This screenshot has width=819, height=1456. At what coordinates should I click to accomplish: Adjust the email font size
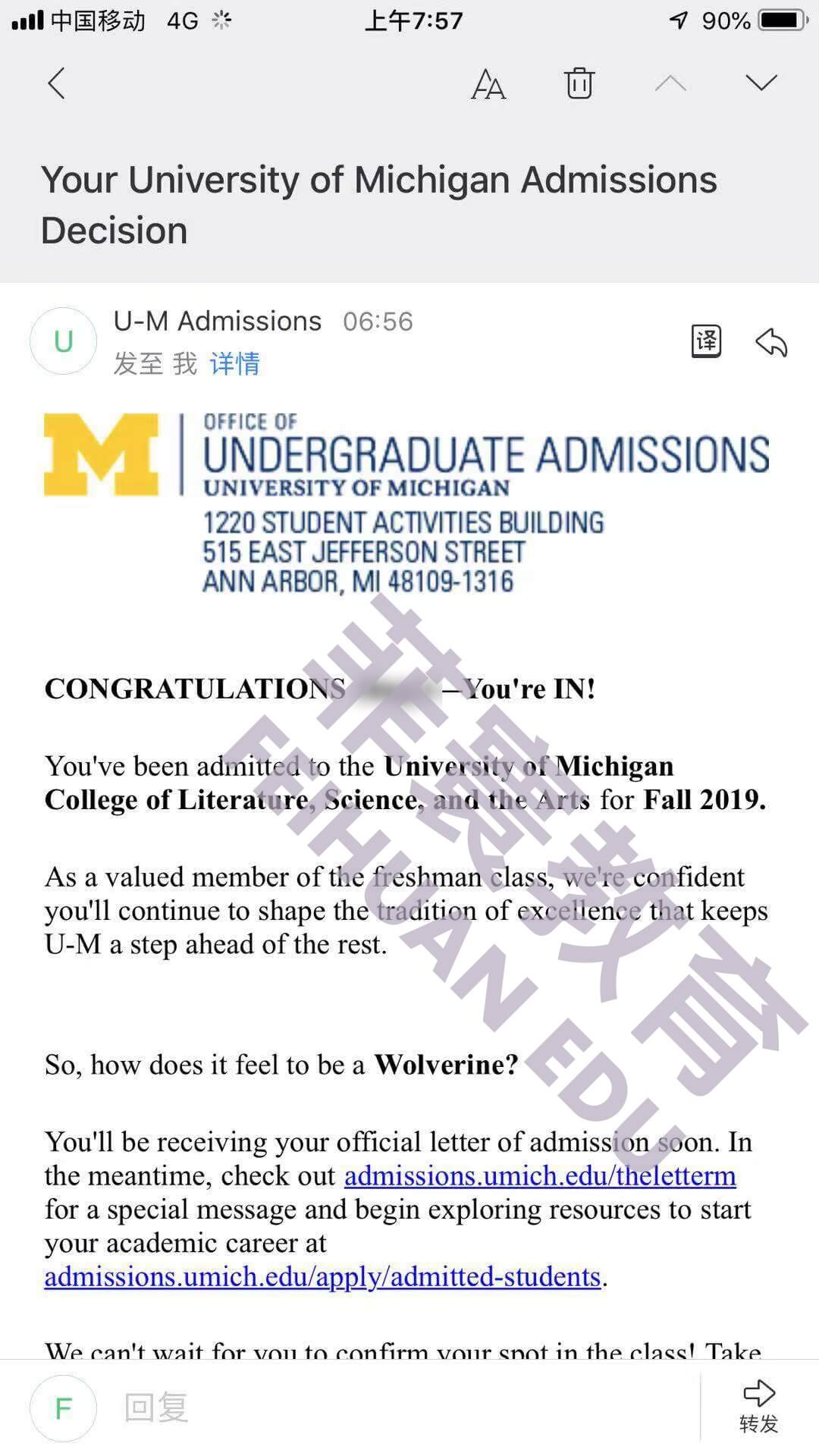pos(488,83)
